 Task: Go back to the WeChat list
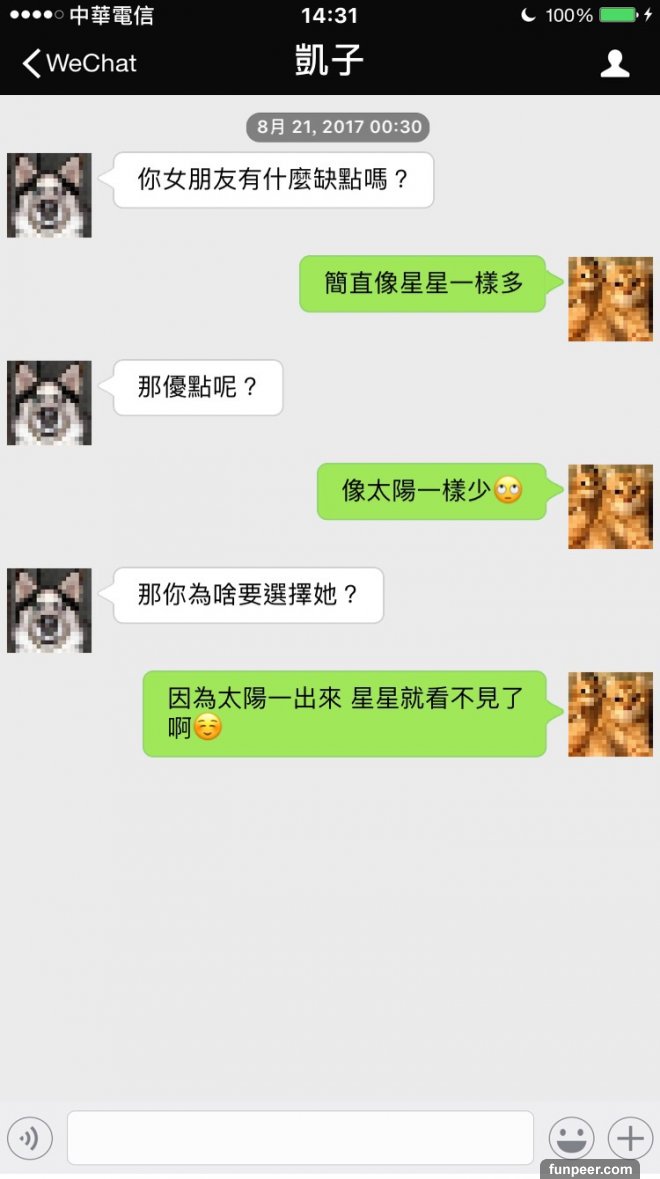click(78, 63)
